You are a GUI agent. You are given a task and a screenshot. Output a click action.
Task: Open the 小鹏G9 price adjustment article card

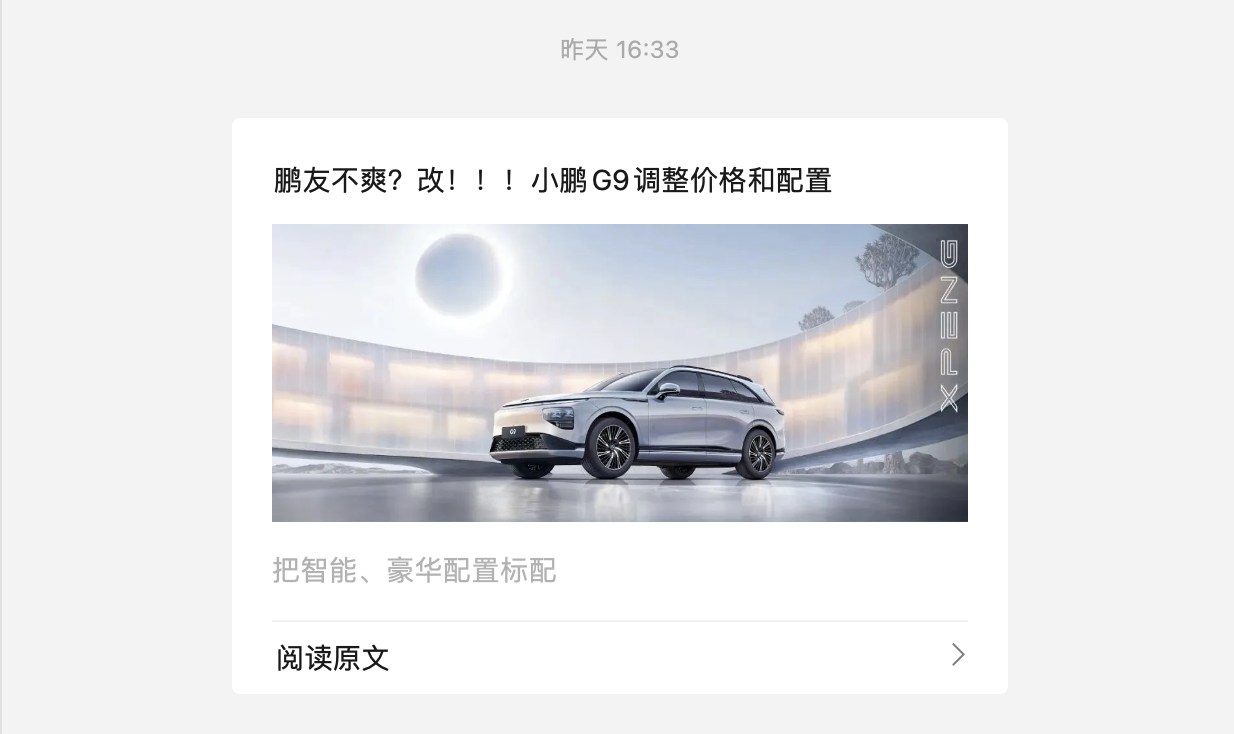click(619, 372)
